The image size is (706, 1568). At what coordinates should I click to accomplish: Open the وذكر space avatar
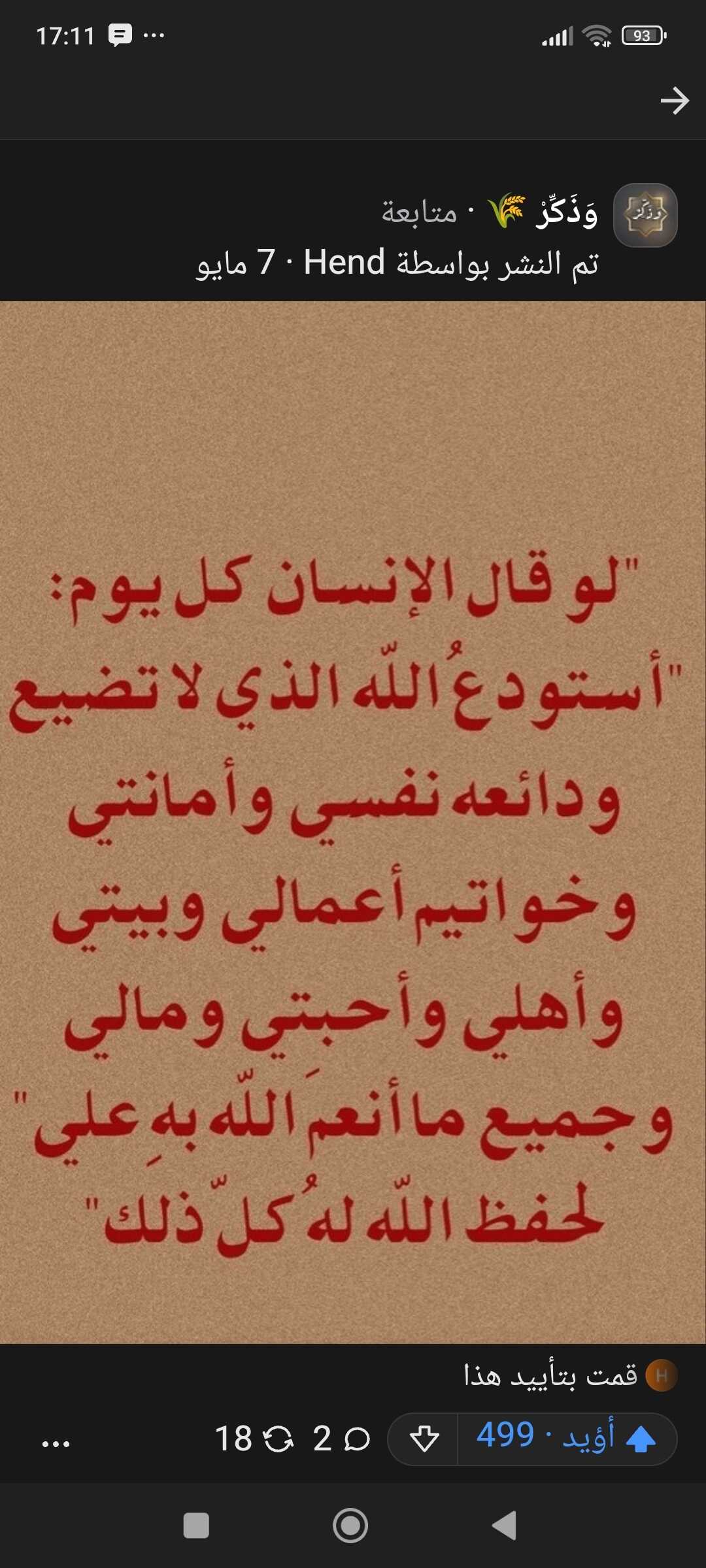point(645,215)
